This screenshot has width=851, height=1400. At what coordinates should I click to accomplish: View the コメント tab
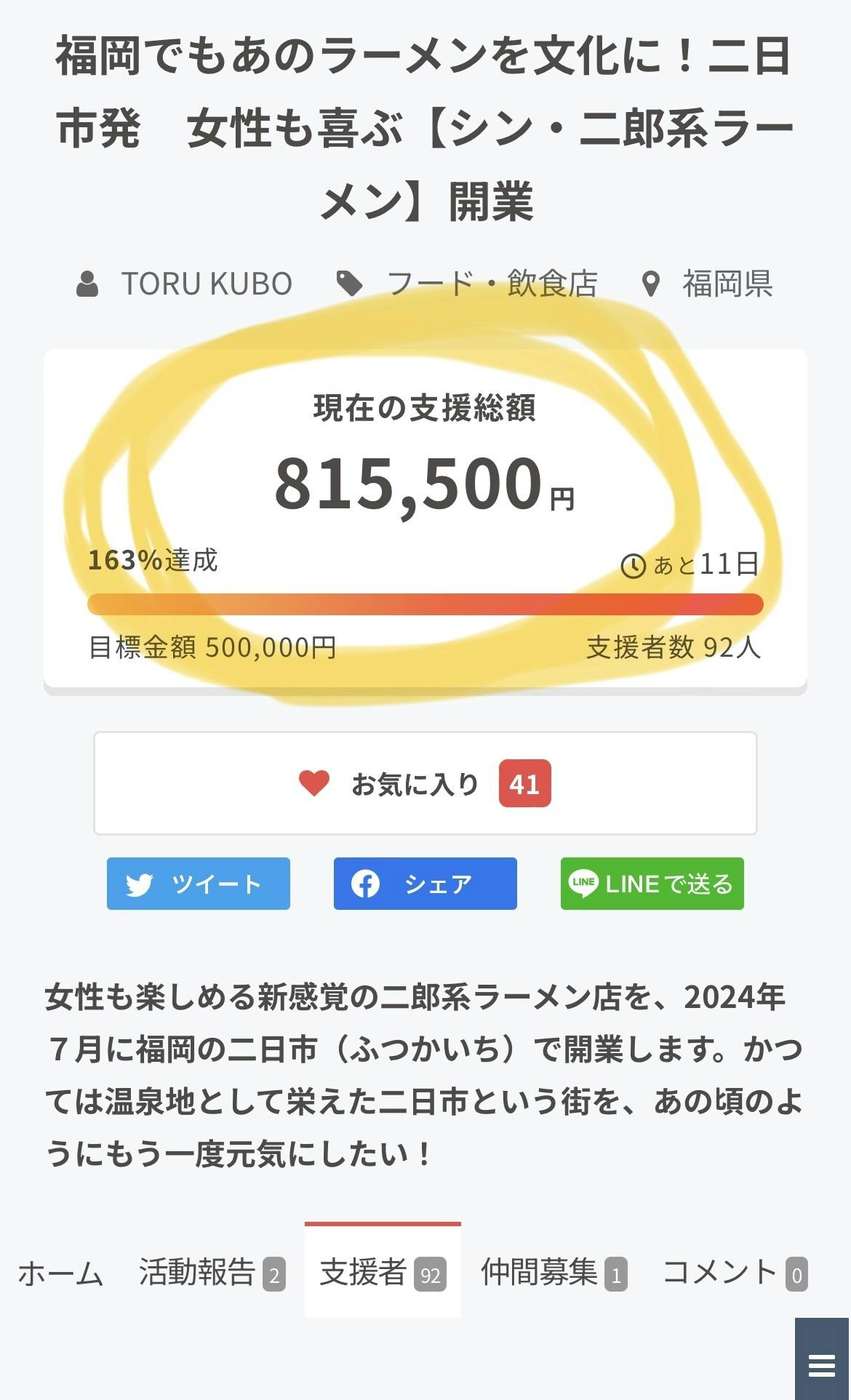[x=735, y=1273]
